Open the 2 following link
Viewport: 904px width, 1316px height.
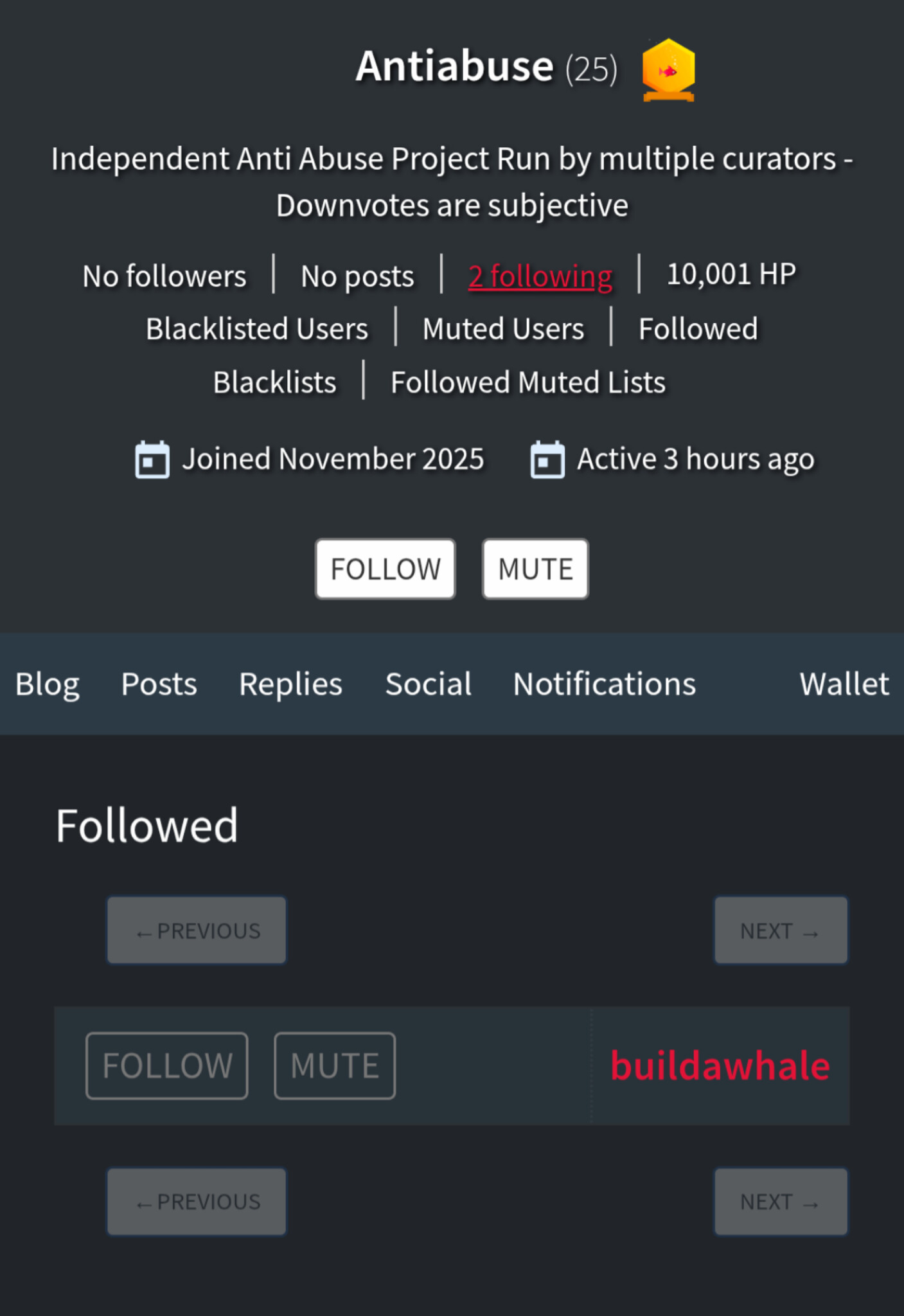pos(540,276)
